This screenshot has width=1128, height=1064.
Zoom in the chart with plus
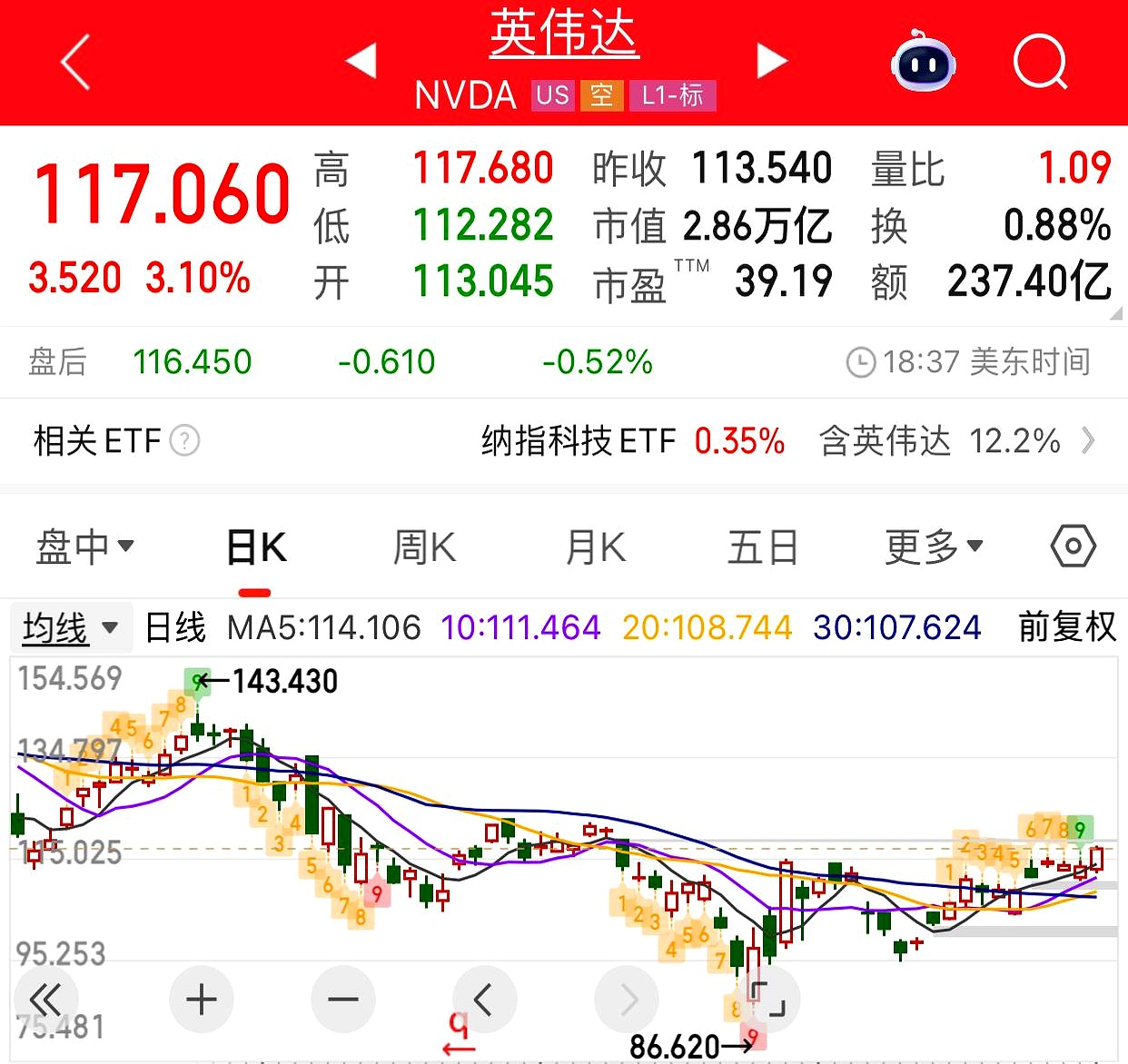point(201,1000)
